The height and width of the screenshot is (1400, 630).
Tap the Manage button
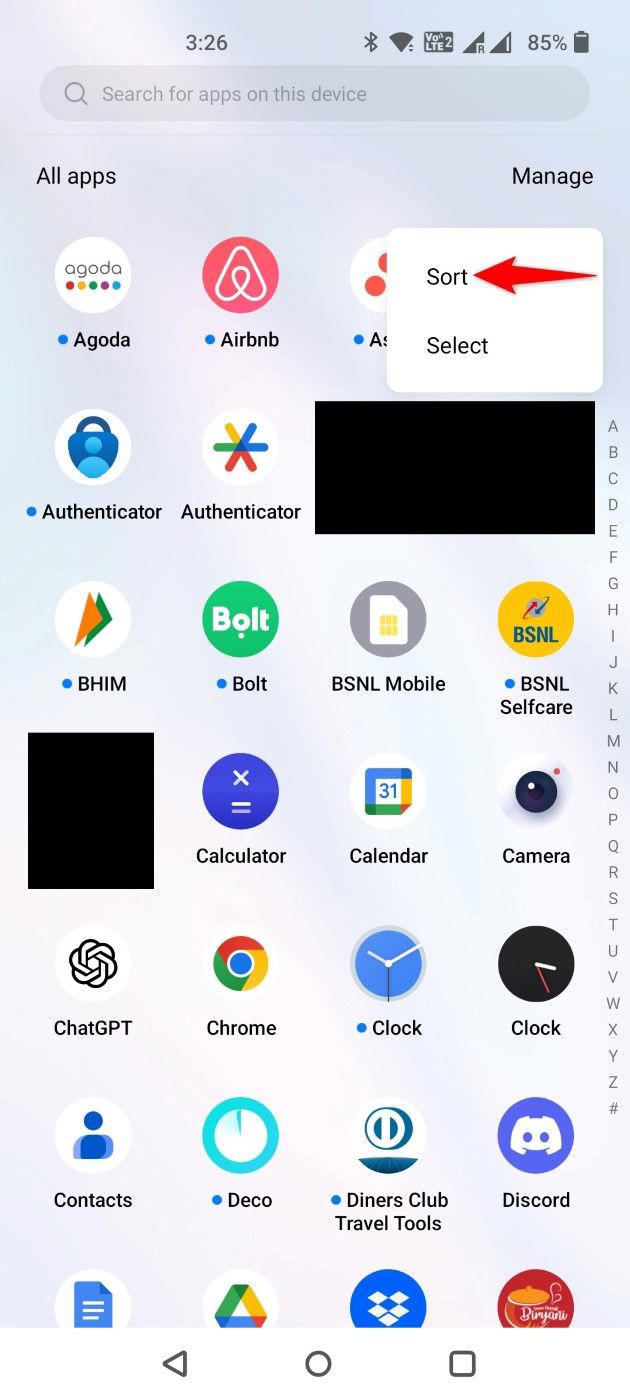pyautogui.click(x=552, y=176)
